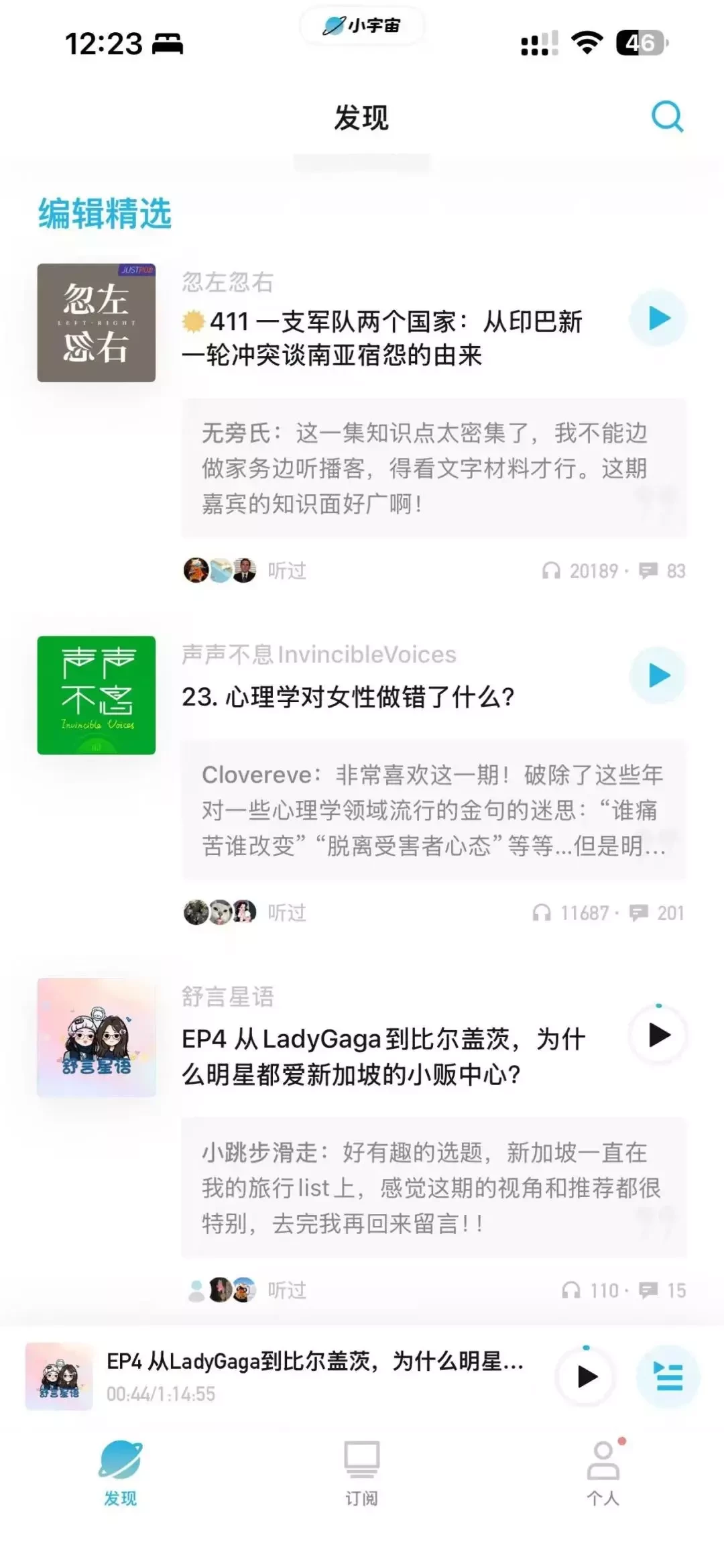Play episode 23 心理学对女性做错了什么
This screenshot has width=724, height=1568.
[x=658, y=675]
